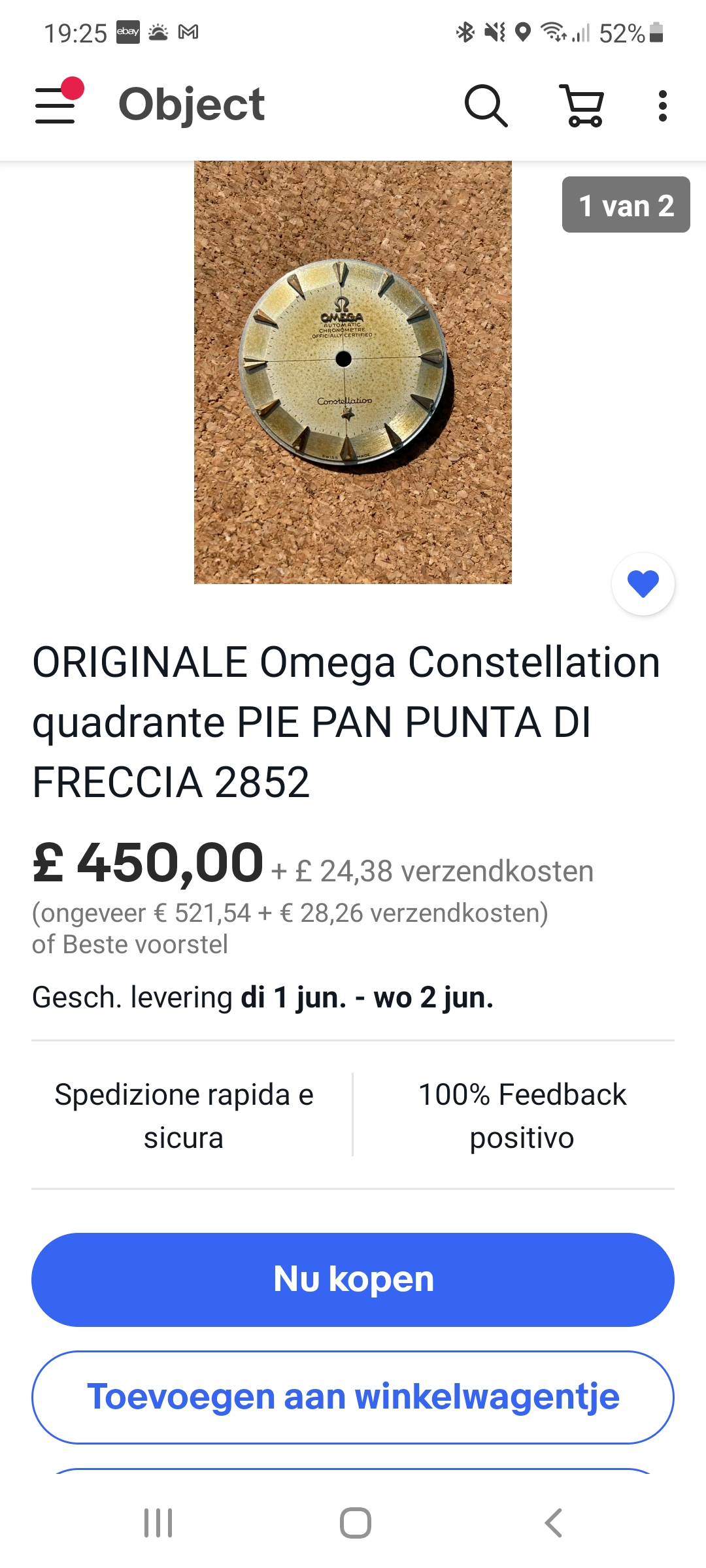View the Omega dial product photo
Screen dimensions: 706x1568
(352, 372)
